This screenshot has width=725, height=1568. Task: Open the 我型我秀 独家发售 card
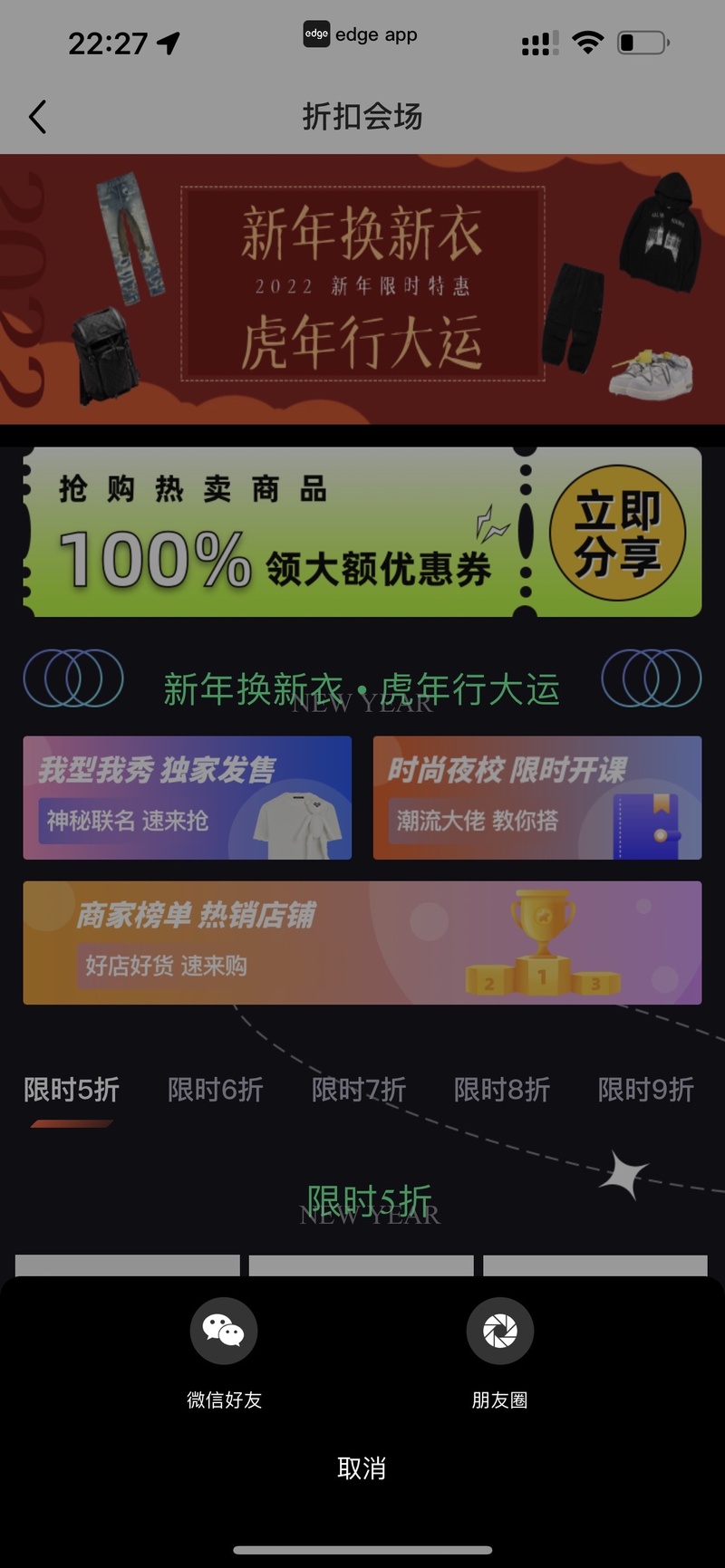click(x=188, y=798)
